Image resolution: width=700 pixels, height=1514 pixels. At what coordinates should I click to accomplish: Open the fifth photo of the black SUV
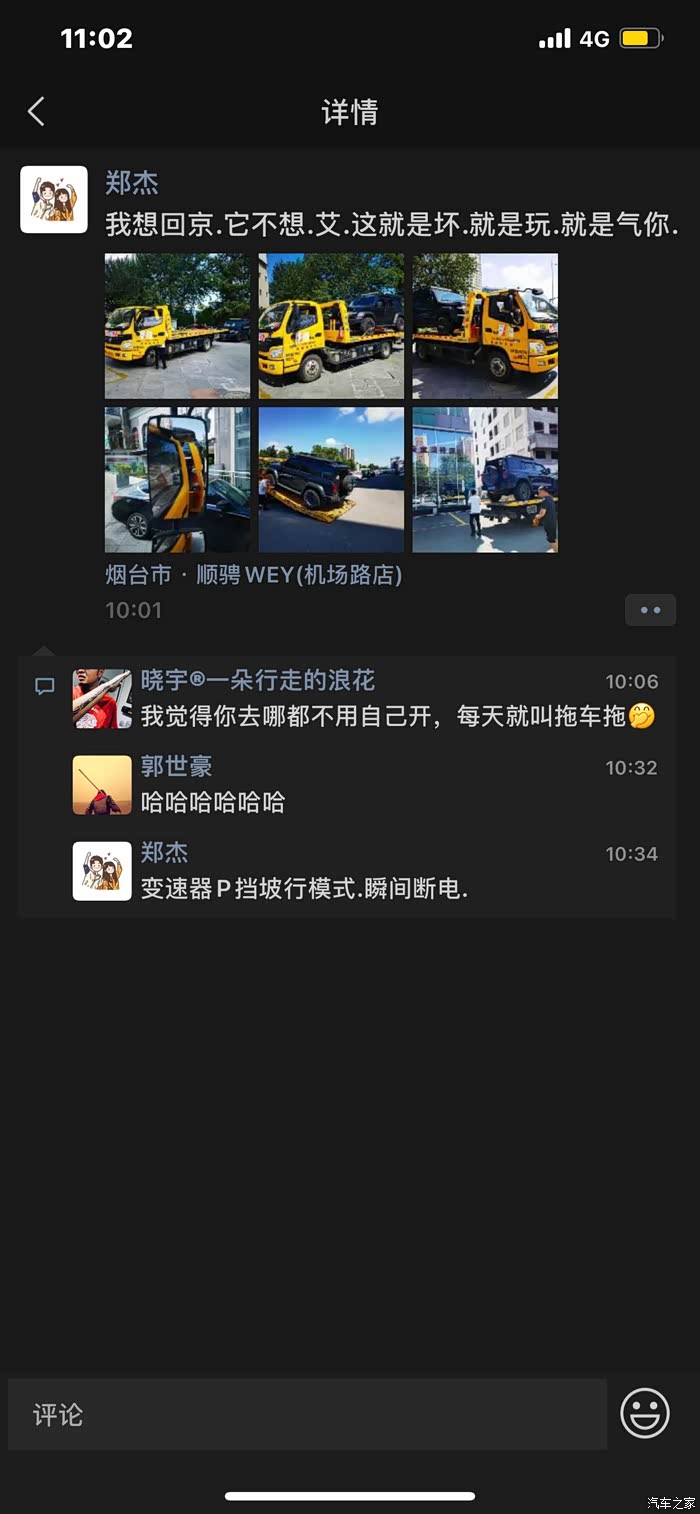[331, 480]
